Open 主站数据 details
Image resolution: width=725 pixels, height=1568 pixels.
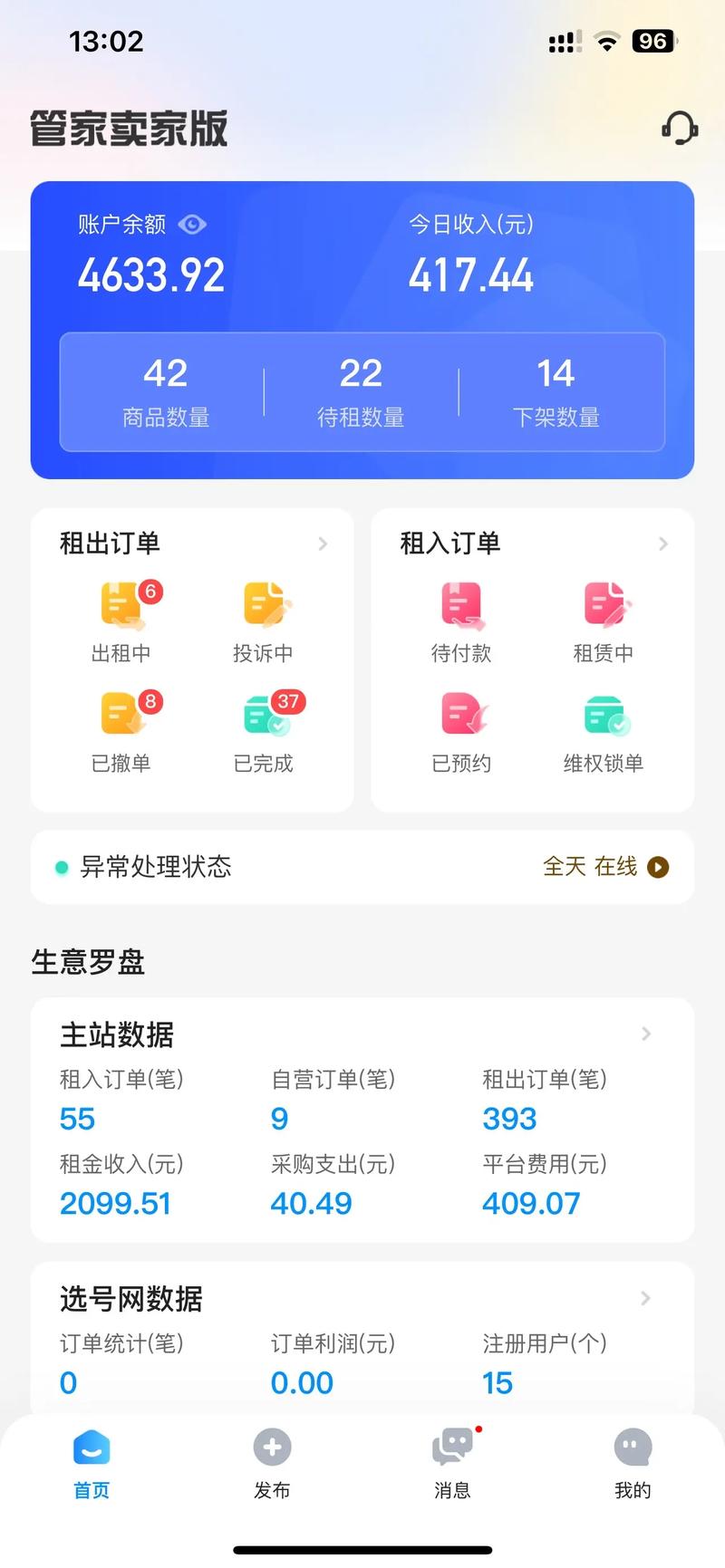pos(645,1034)
